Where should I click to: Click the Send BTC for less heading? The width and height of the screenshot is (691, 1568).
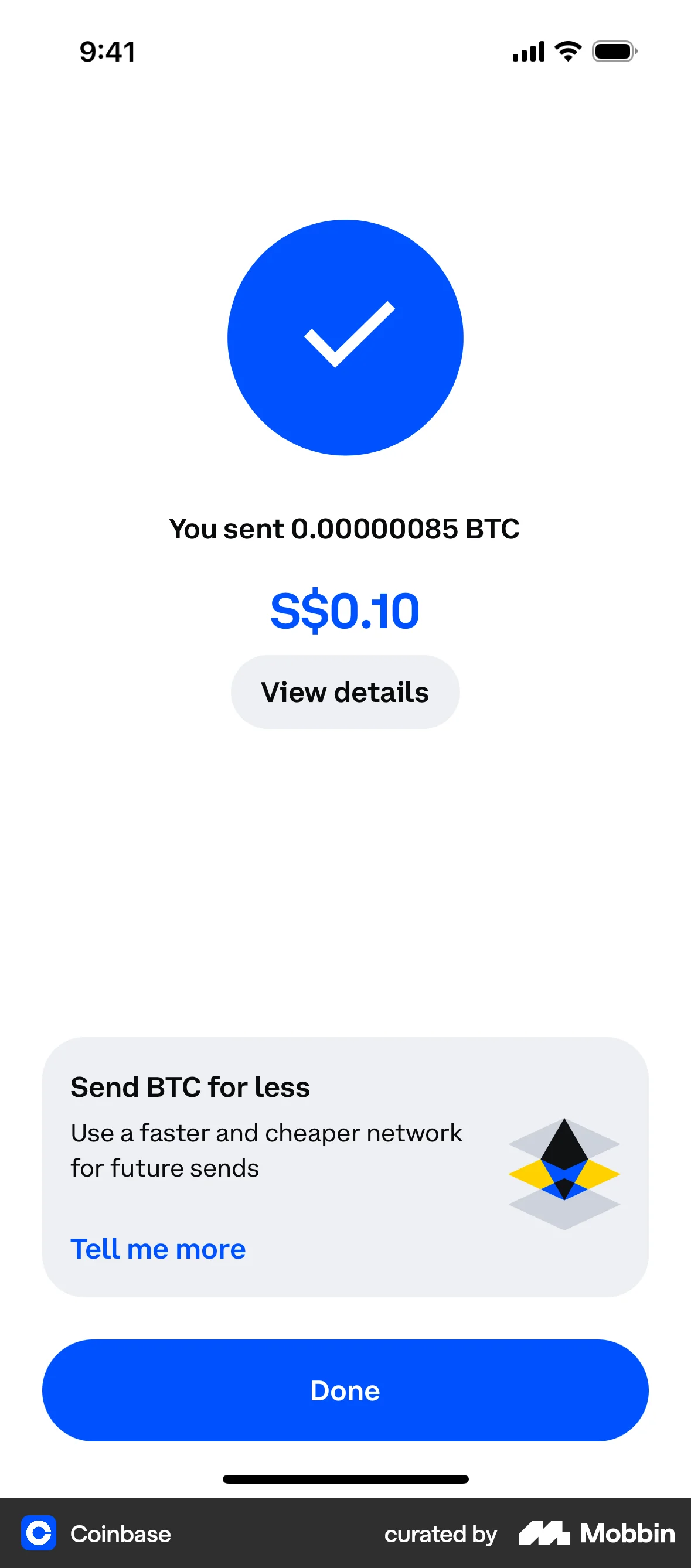click(x=189, y=1086)
